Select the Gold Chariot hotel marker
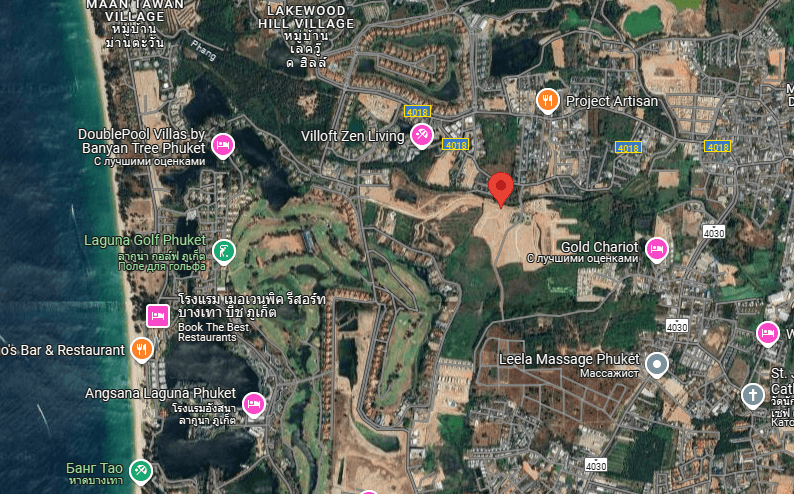 pos(657,250)
